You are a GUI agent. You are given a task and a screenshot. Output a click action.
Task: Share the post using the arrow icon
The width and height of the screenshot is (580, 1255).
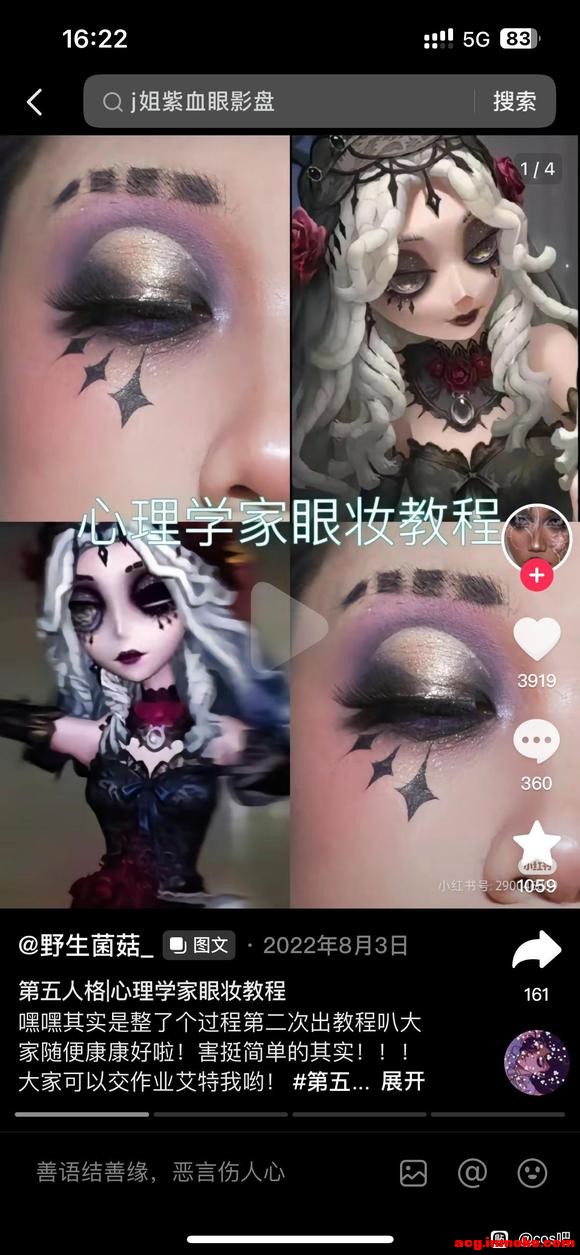pos(537,951)
